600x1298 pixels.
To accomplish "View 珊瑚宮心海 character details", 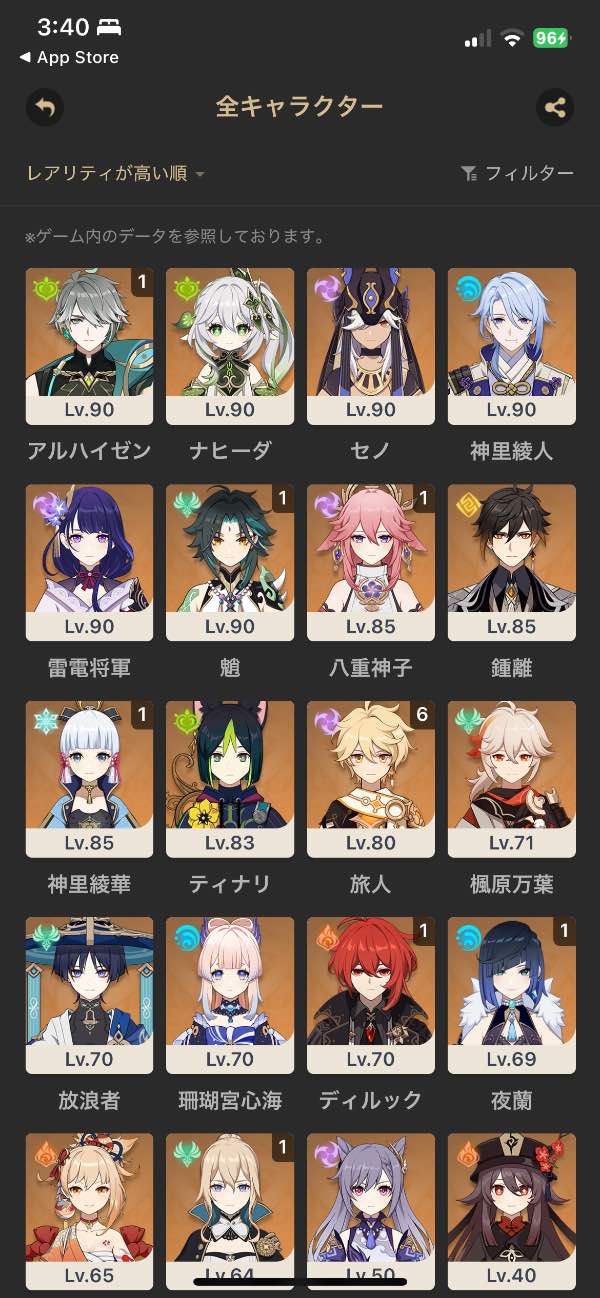I will (x=230, y=995).
